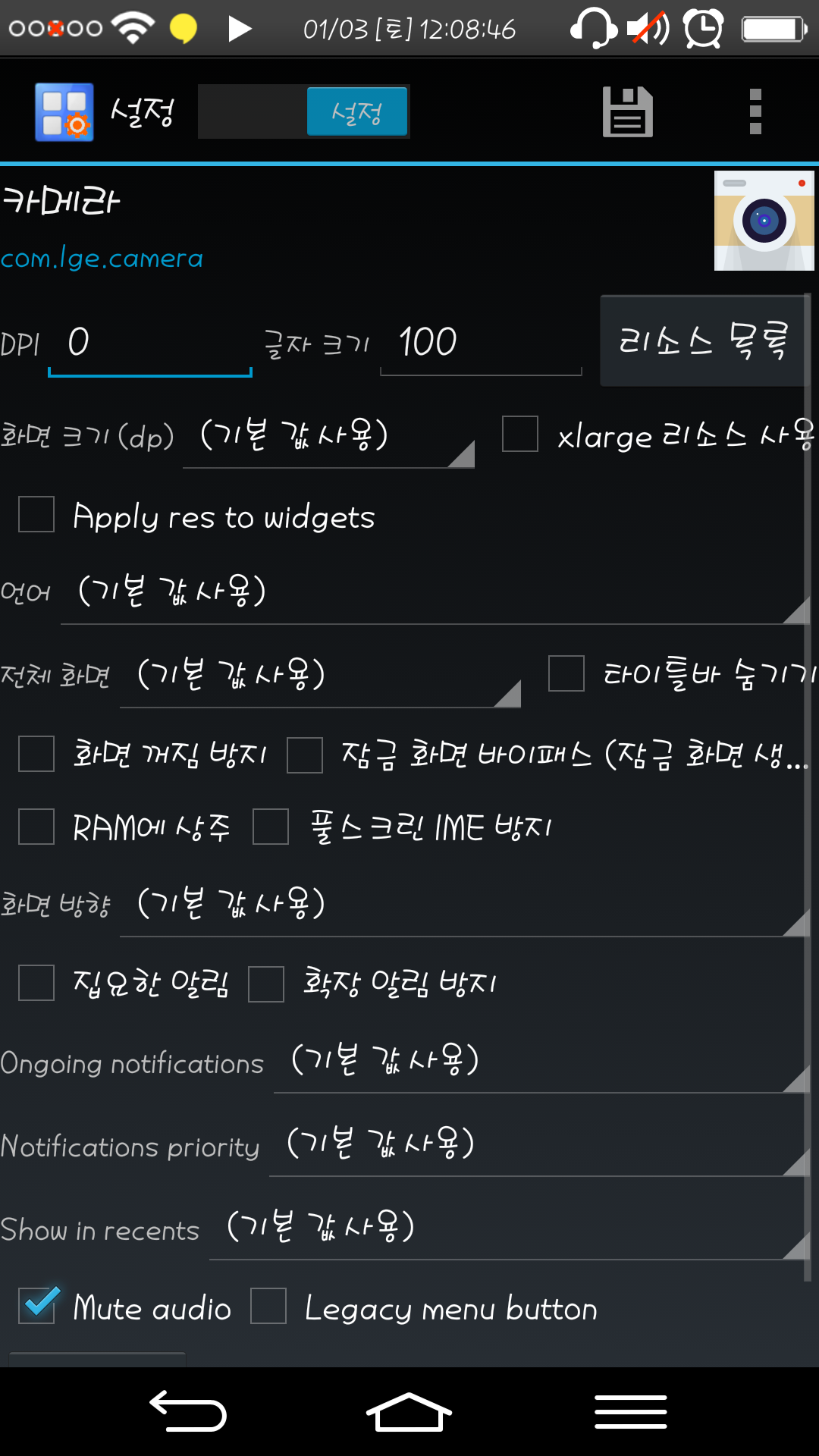The height and width of the screenshot is (1456, 819).
Task: Enable 잠금 화면 바이패스 checkbox
Action: 305,755
